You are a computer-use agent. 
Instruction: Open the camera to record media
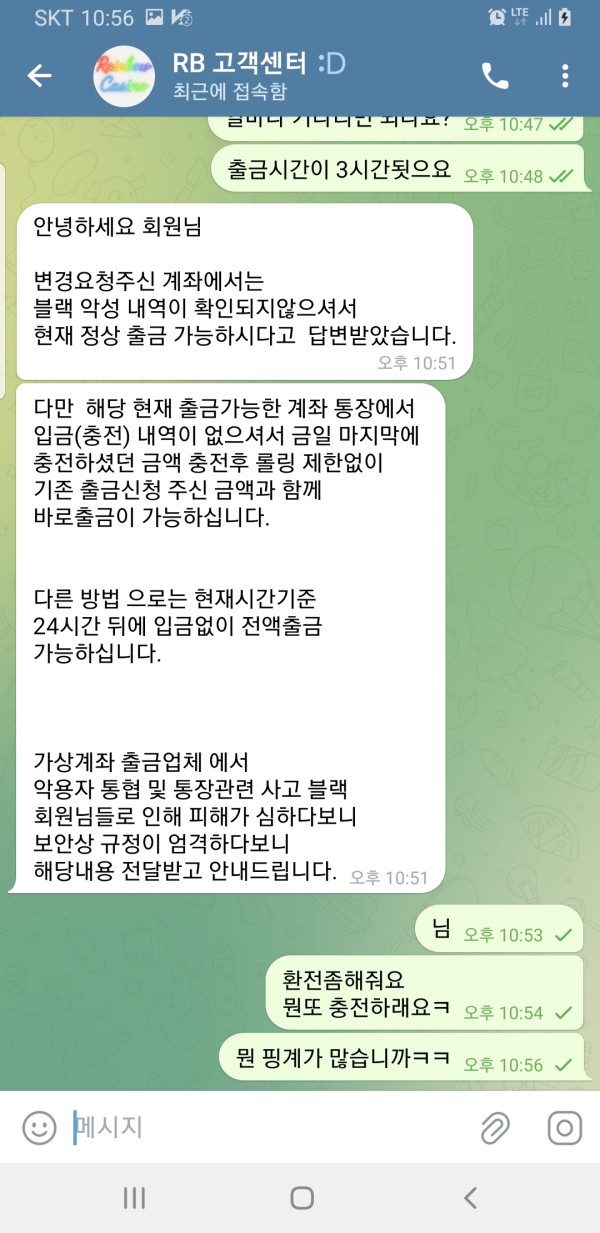point(565,1128)
